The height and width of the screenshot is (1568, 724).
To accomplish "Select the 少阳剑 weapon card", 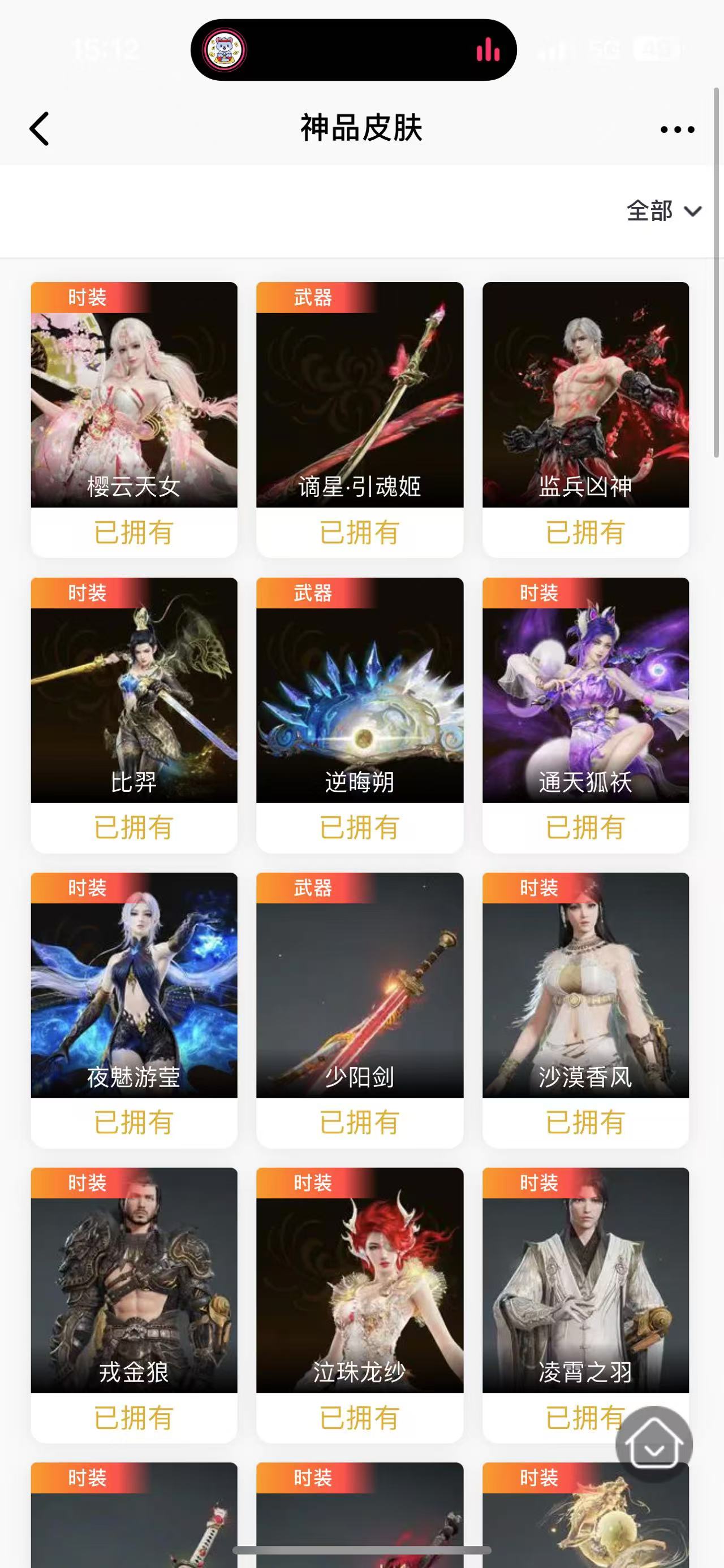I will tap(359, 986).
